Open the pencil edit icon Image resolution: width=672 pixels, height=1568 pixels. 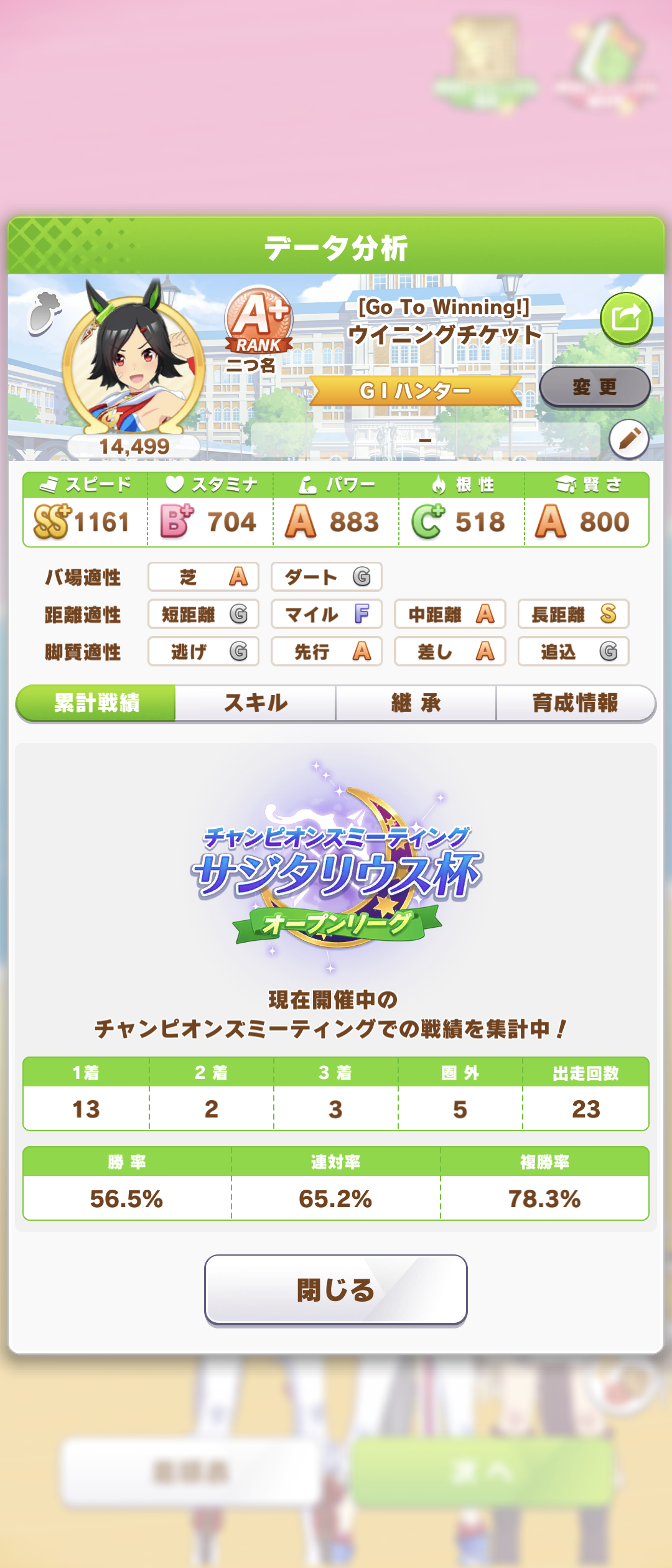click(629, 439)
